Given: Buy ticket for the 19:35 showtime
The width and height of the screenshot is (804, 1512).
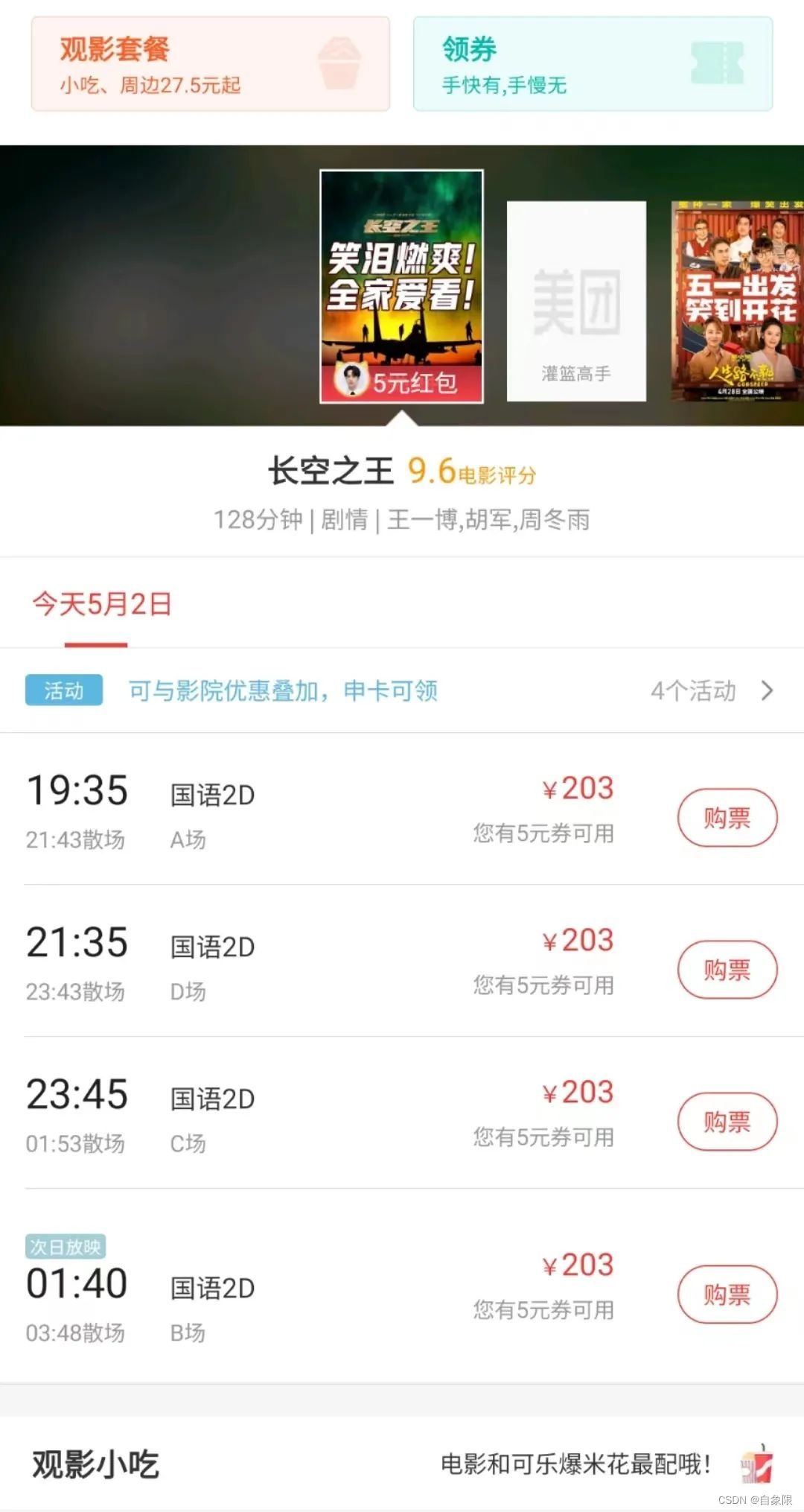Looking at the screenshot, I should click(727, 818).
